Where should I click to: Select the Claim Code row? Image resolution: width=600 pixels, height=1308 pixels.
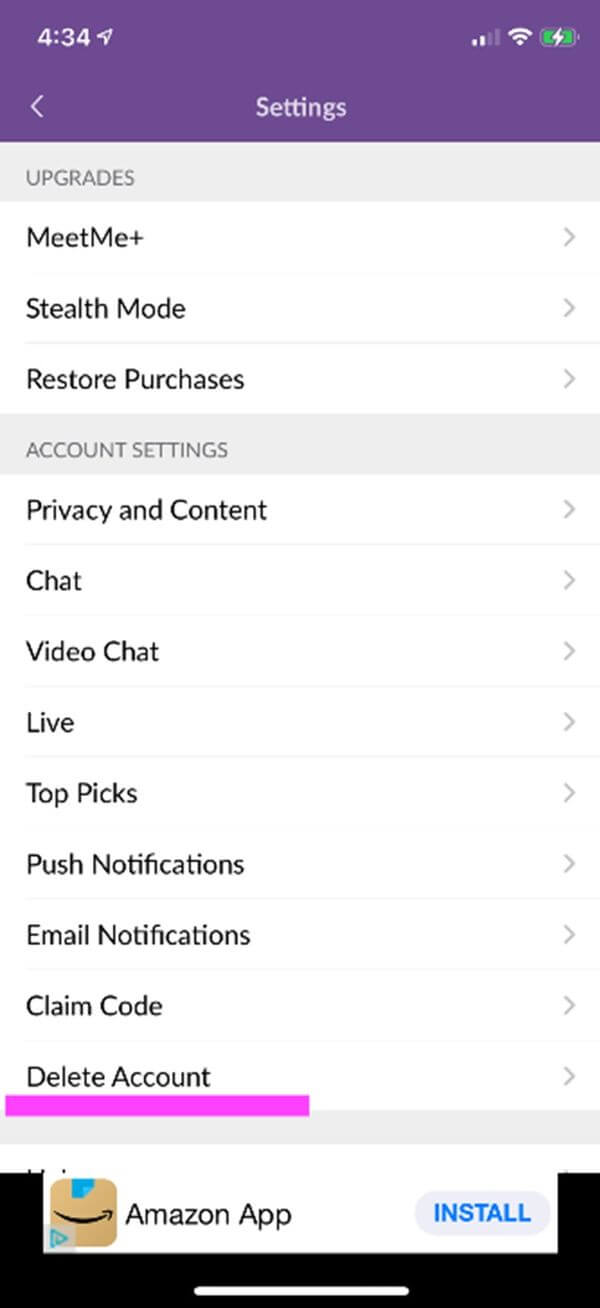[300, 1006]
